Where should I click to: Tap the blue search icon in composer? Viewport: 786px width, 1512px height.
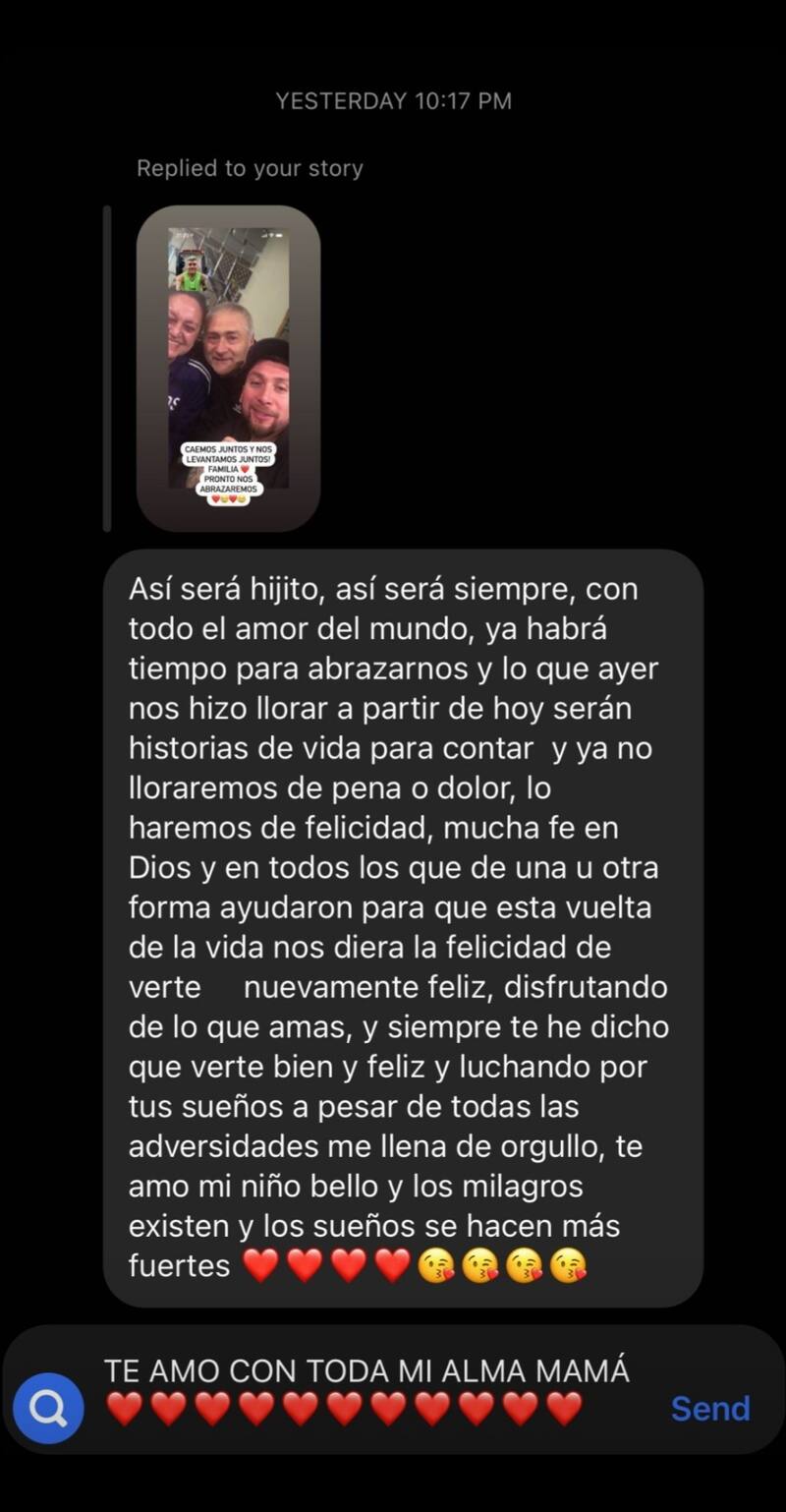[x=48, y=1409]
